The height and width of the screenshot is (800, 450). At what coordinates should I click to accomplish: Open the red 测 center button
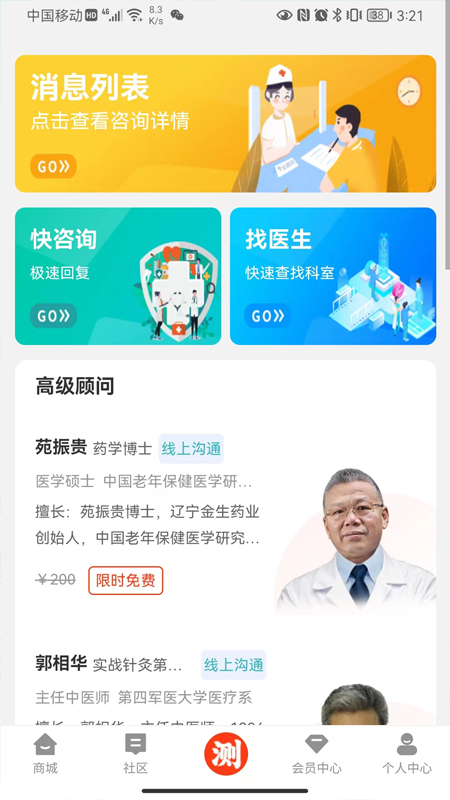coord(226,754)
